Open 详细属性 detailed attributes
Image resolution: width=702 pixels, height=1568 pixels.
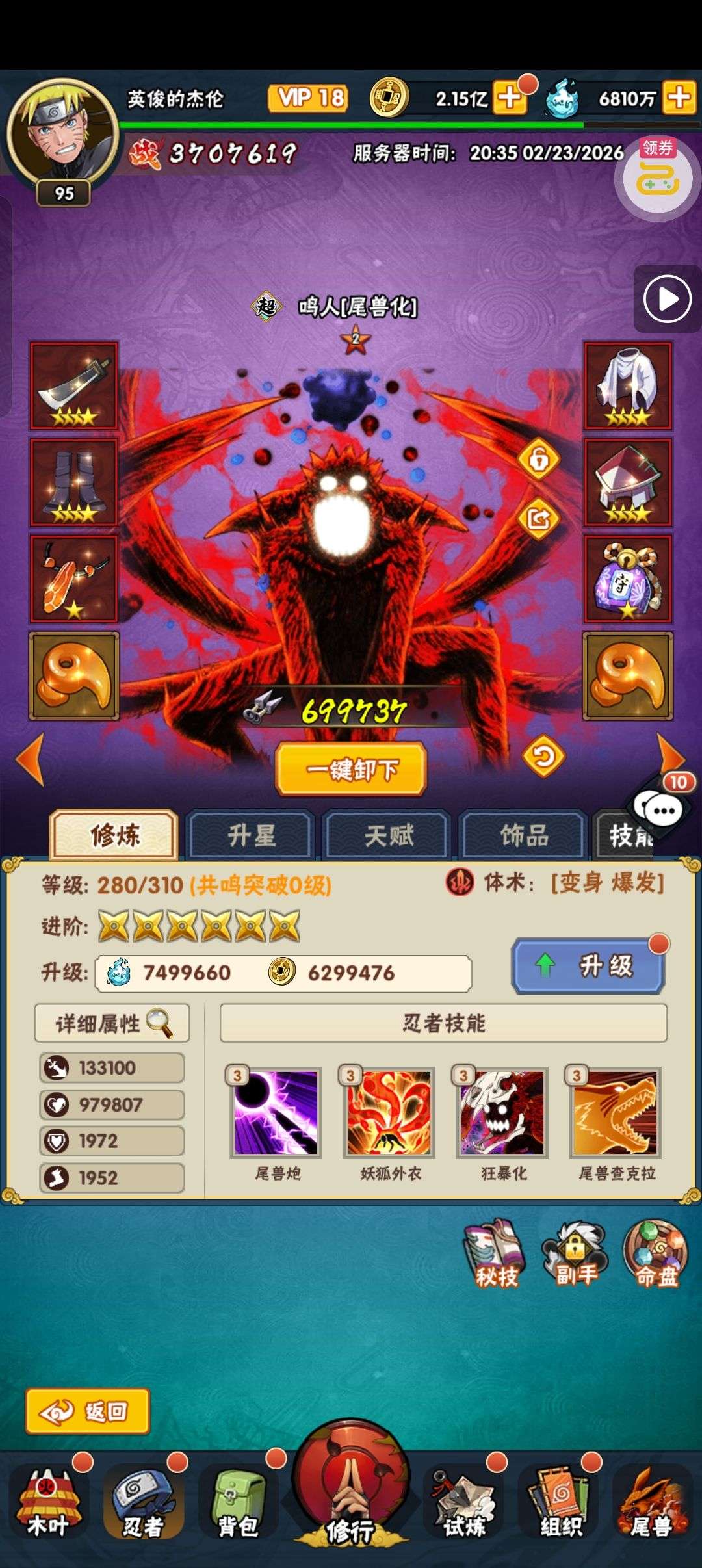(112, 1024)
